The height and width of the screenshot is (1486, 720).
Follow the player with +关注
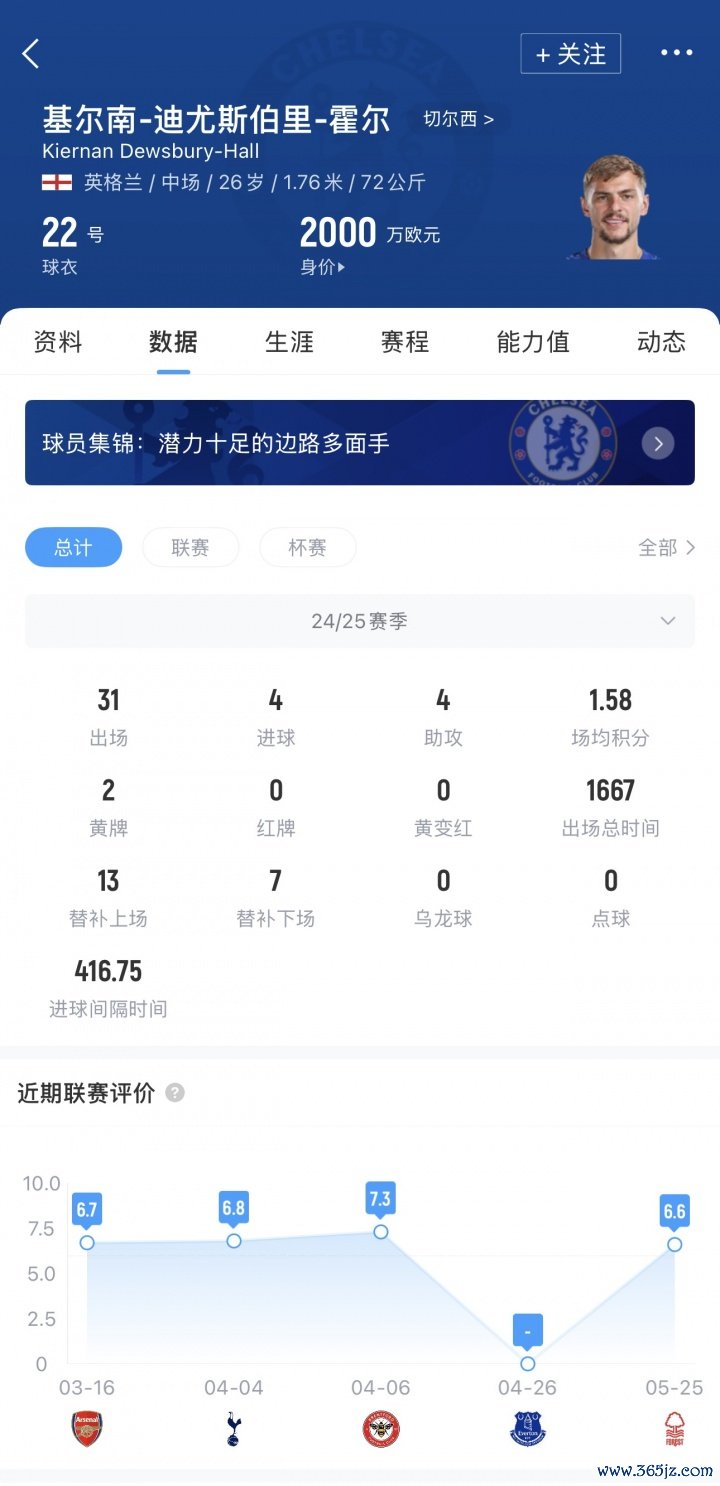[x=570, y=54]
